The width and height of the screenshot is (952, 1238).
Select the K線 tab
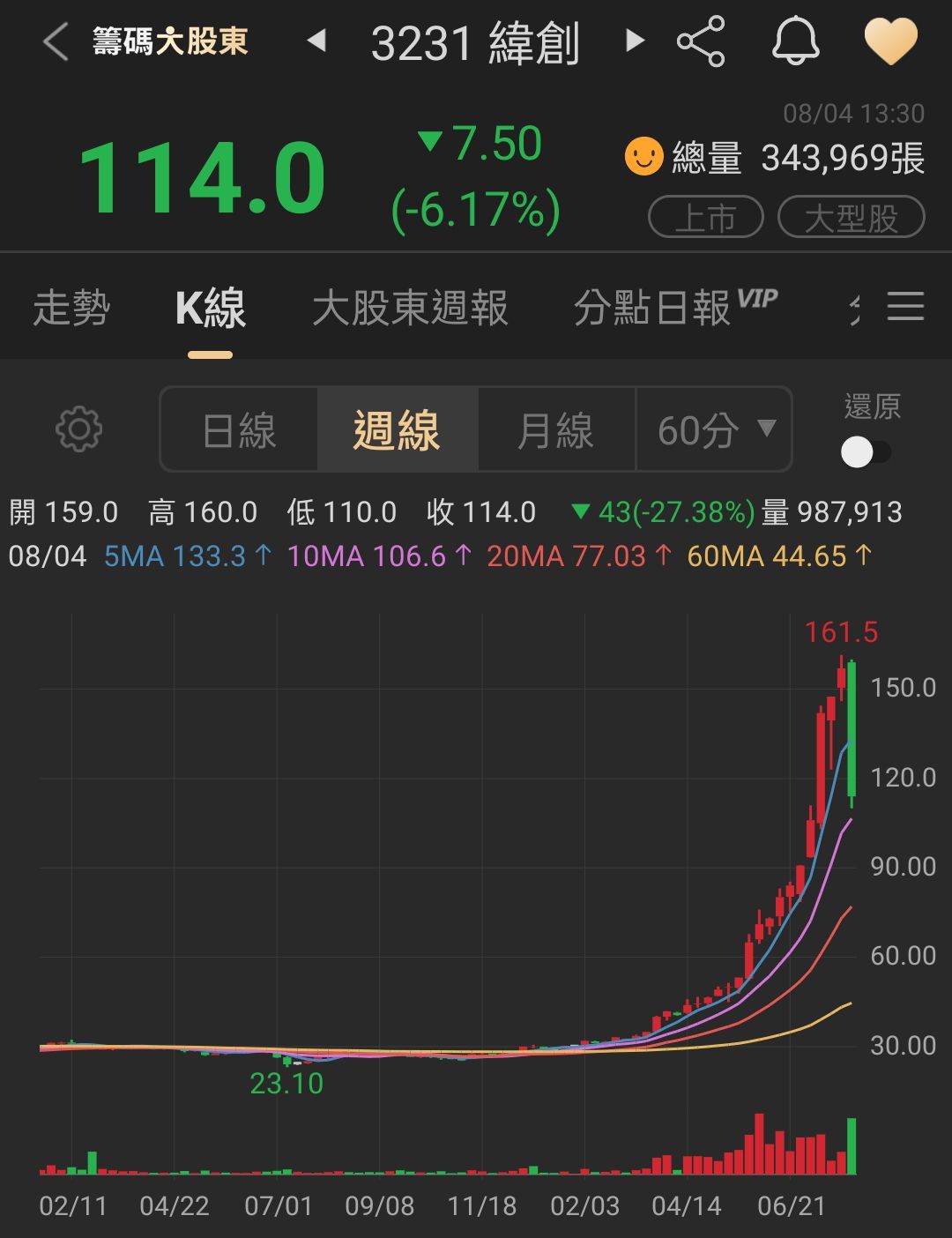210,309
